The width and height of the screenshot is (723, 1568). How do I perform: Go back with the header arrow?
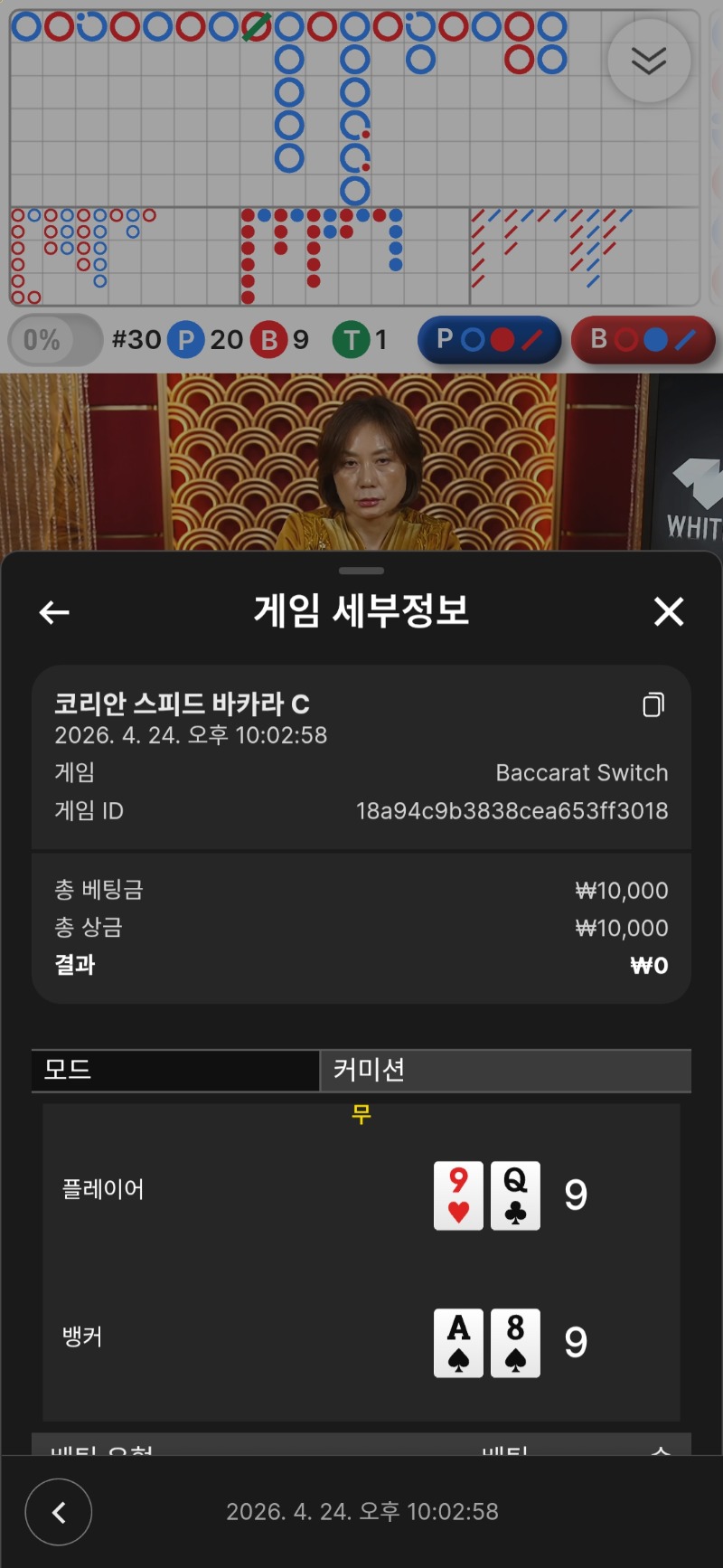pos(54,612)
